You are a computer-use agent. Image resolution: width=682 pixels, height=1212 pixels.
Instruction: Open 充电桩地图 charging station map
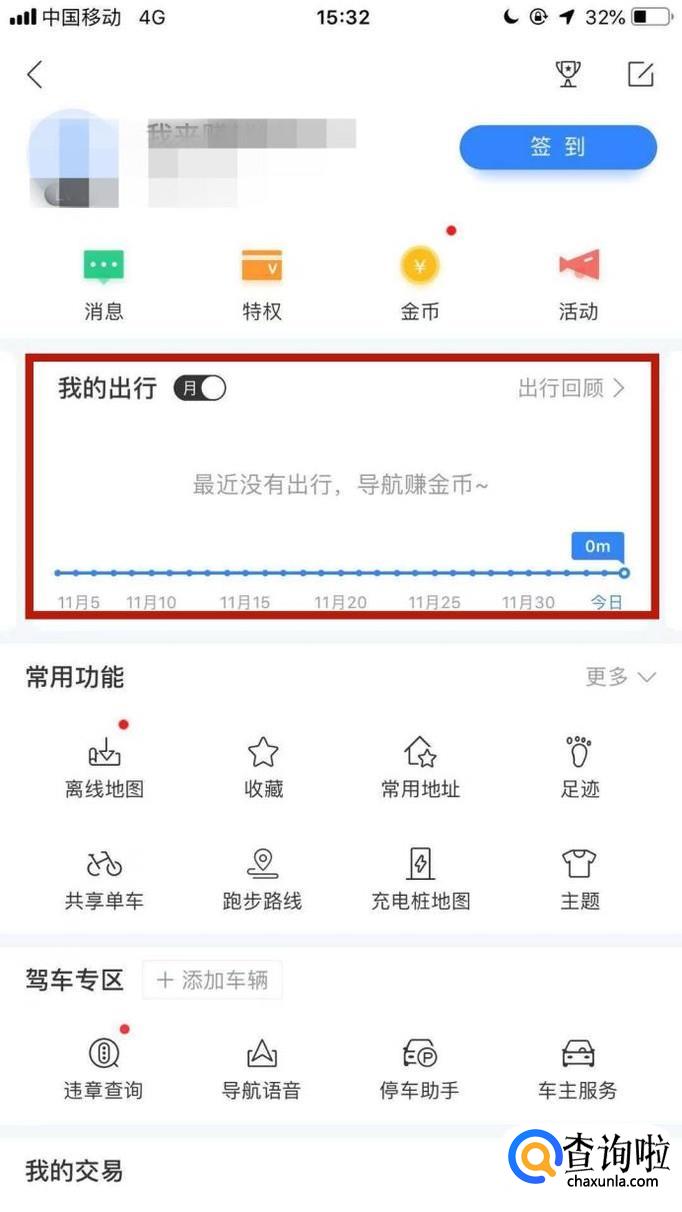tap(420, 879)
